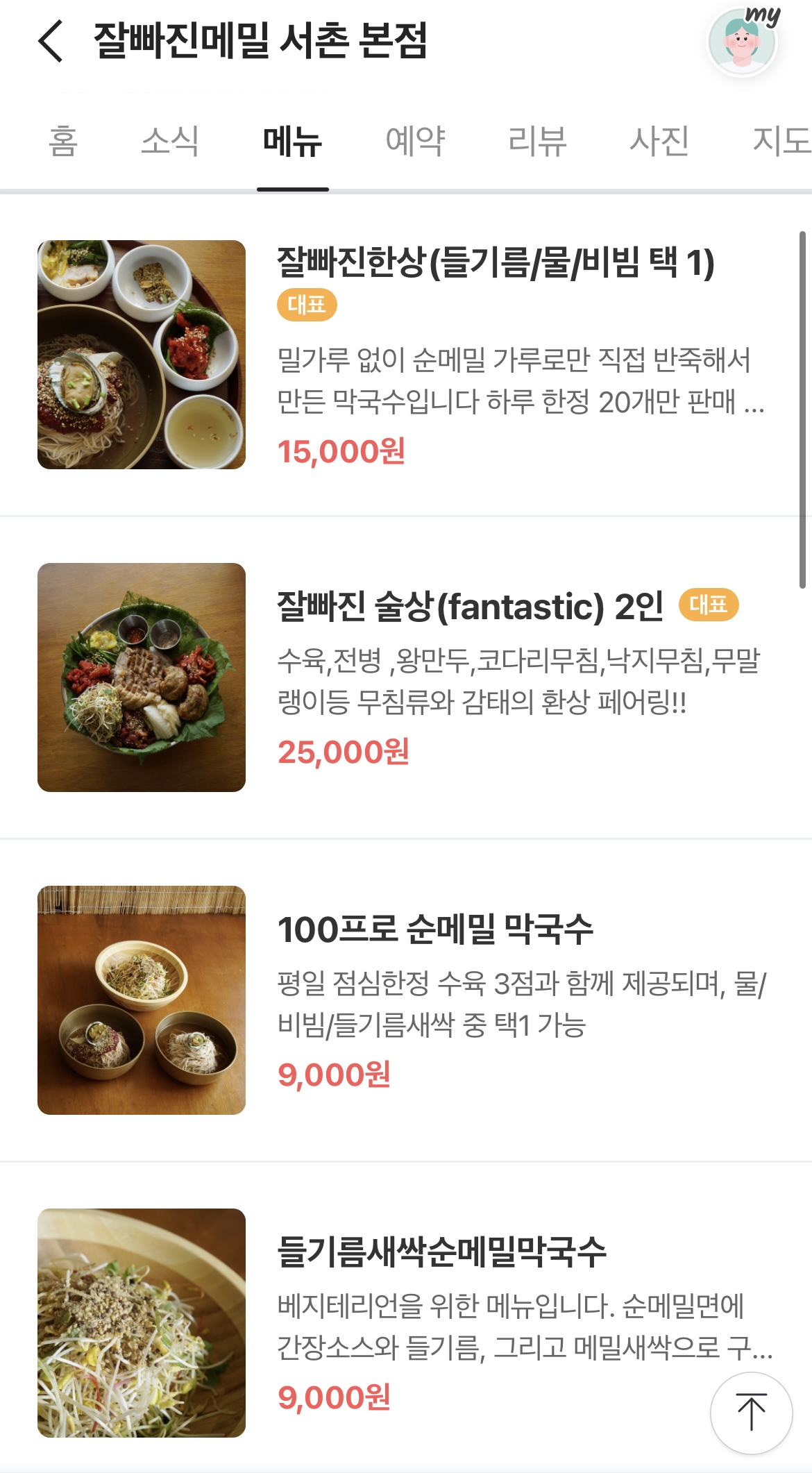Image resolution: width=812 pixels, height=1473 pixels.
Task: Open the 지도 tab
Action: click(781, 141)
